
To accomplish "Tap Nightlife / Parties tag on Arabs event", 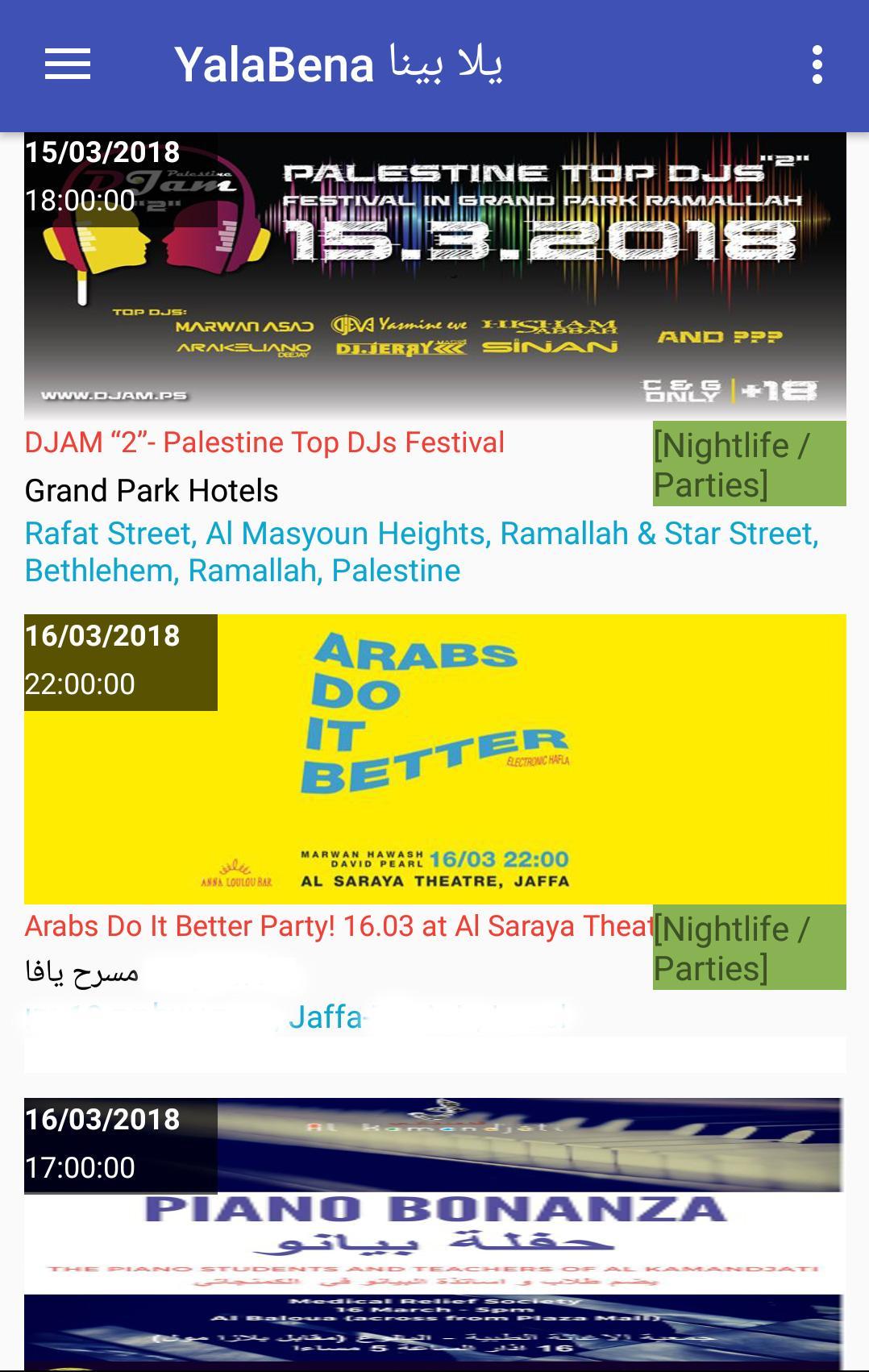I will pos(748,947).
